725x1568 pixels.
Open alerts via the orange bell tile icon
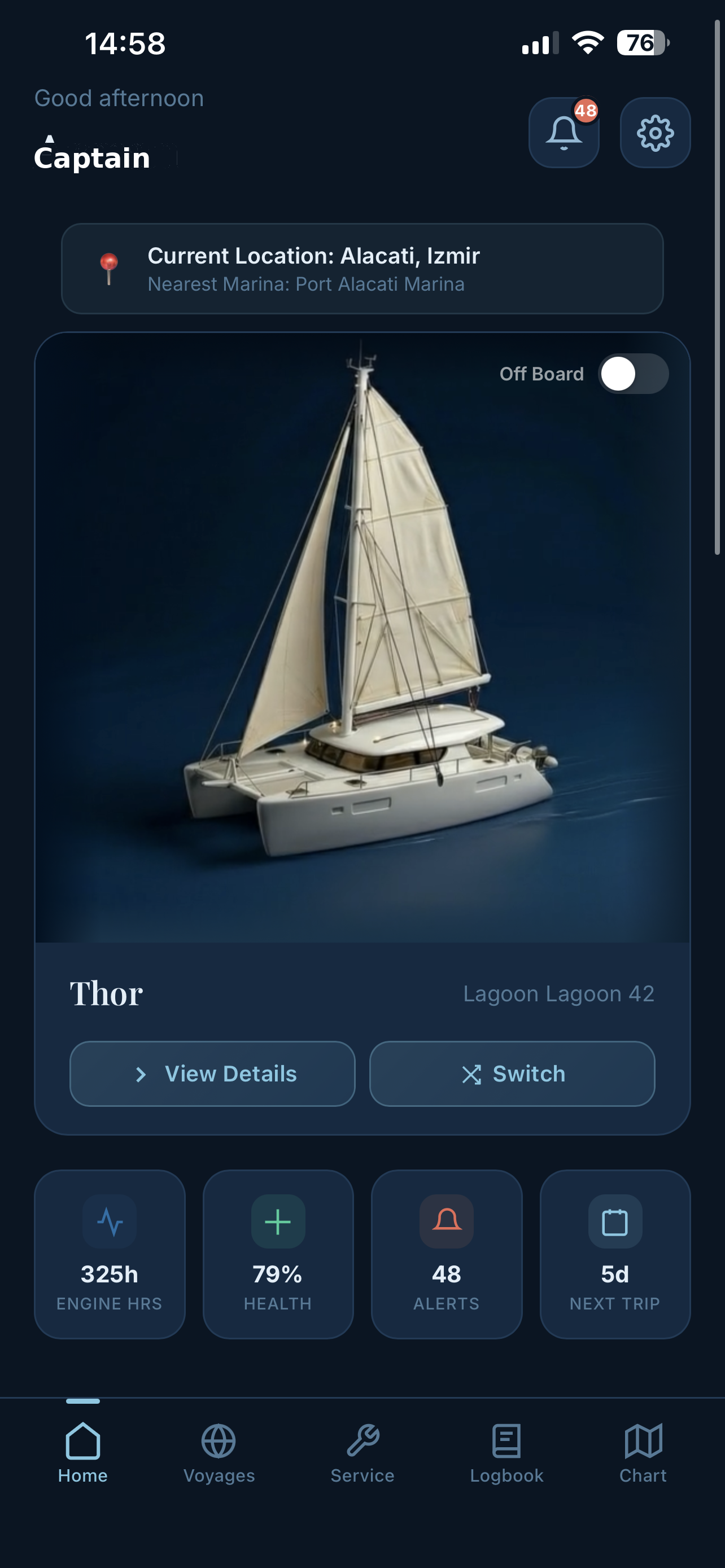point(447,1221)
